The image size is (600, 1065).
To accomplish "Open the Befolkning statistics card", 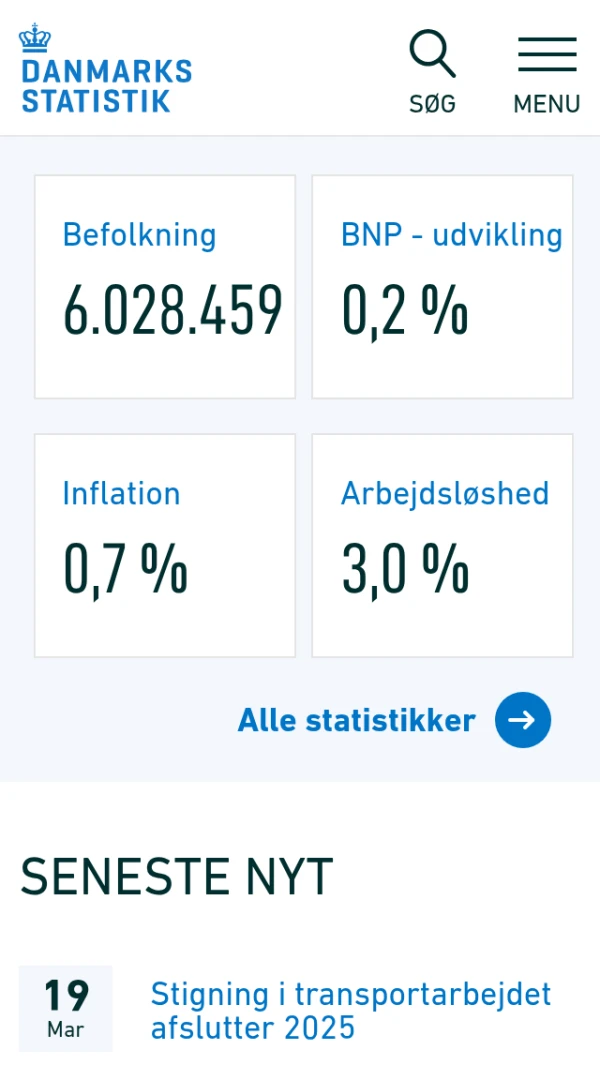I will (x=165, y=287).
